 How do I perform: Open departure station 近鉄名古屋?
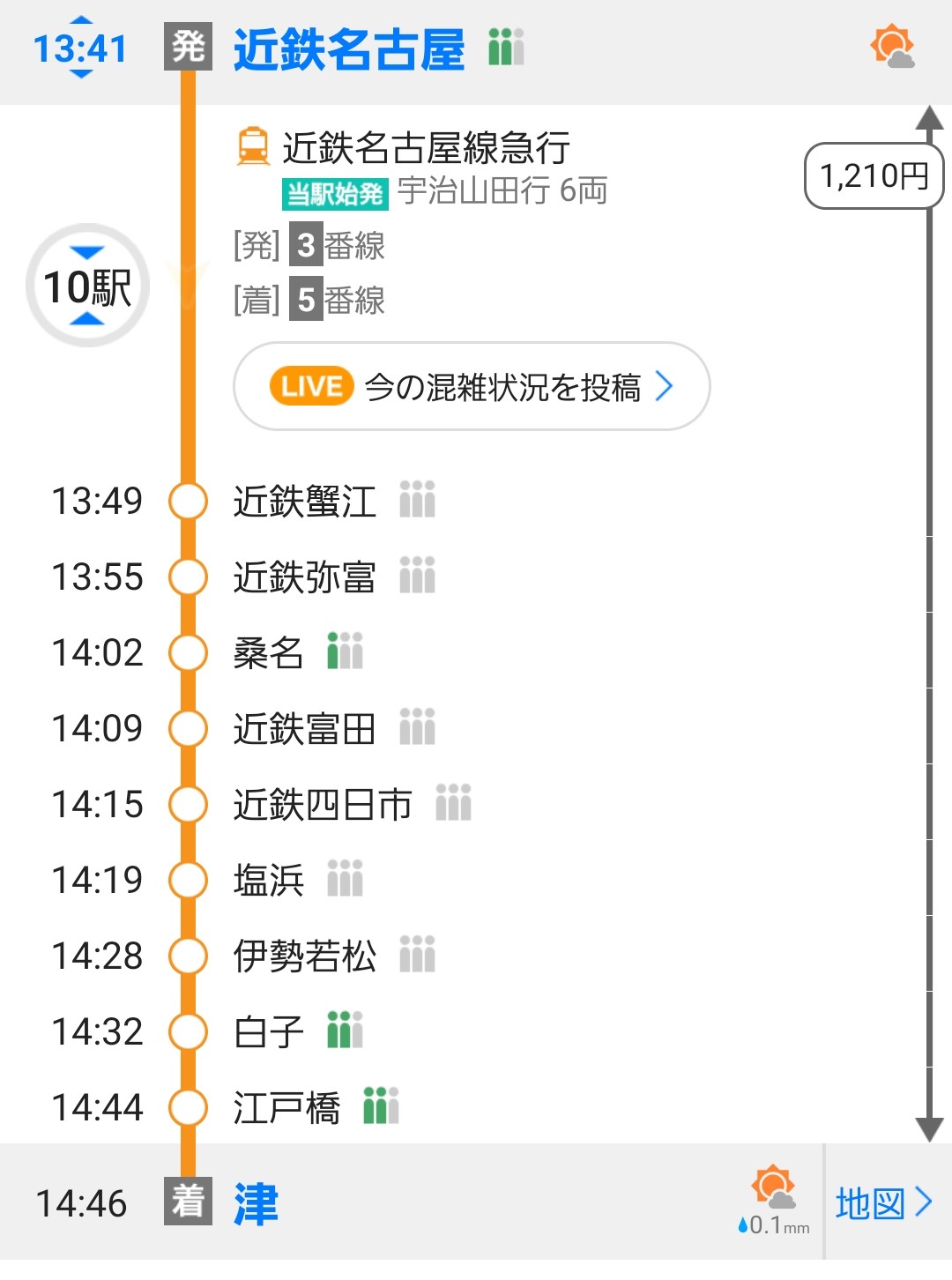point(348,49)
